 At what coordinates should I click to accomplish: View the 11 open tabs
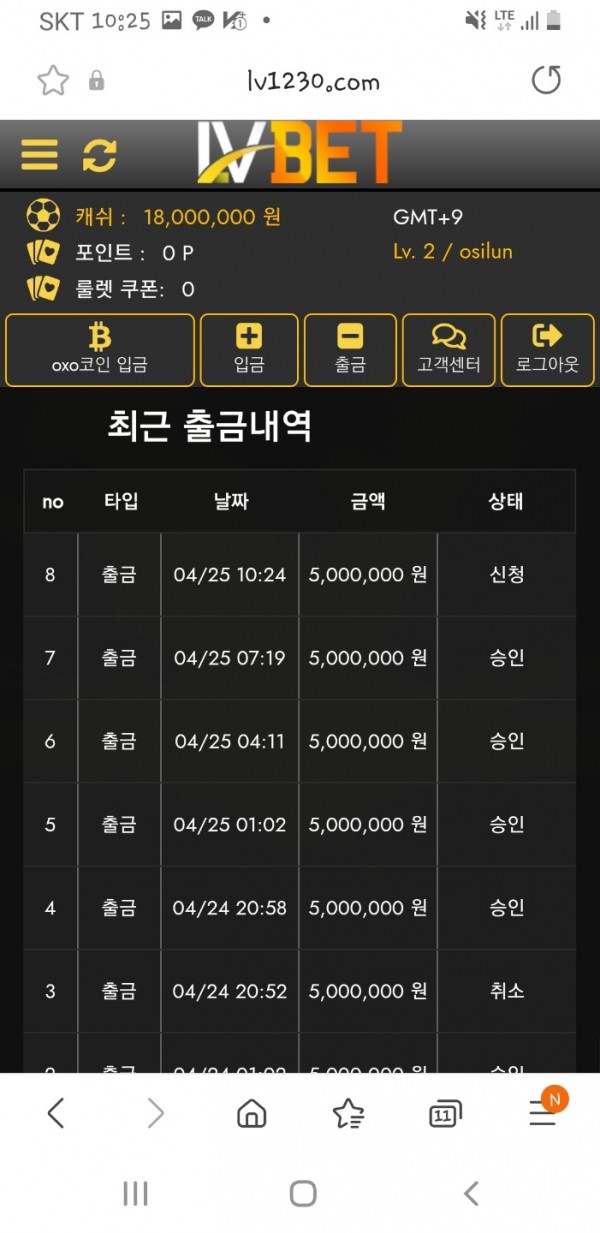[x=445, y=1114]
